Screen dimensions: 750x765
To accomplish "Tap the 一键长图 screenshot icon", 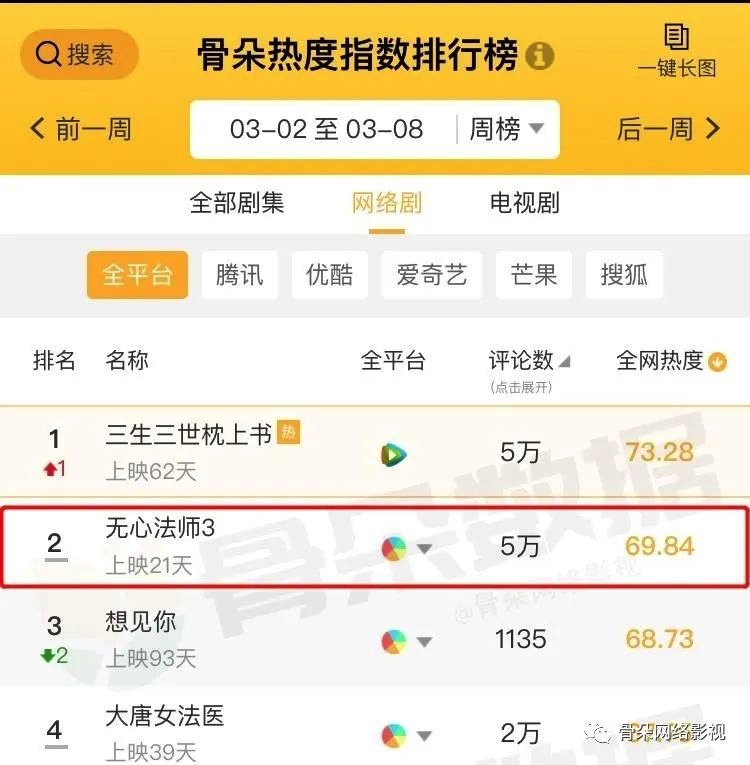I will (x=678, y=38).
